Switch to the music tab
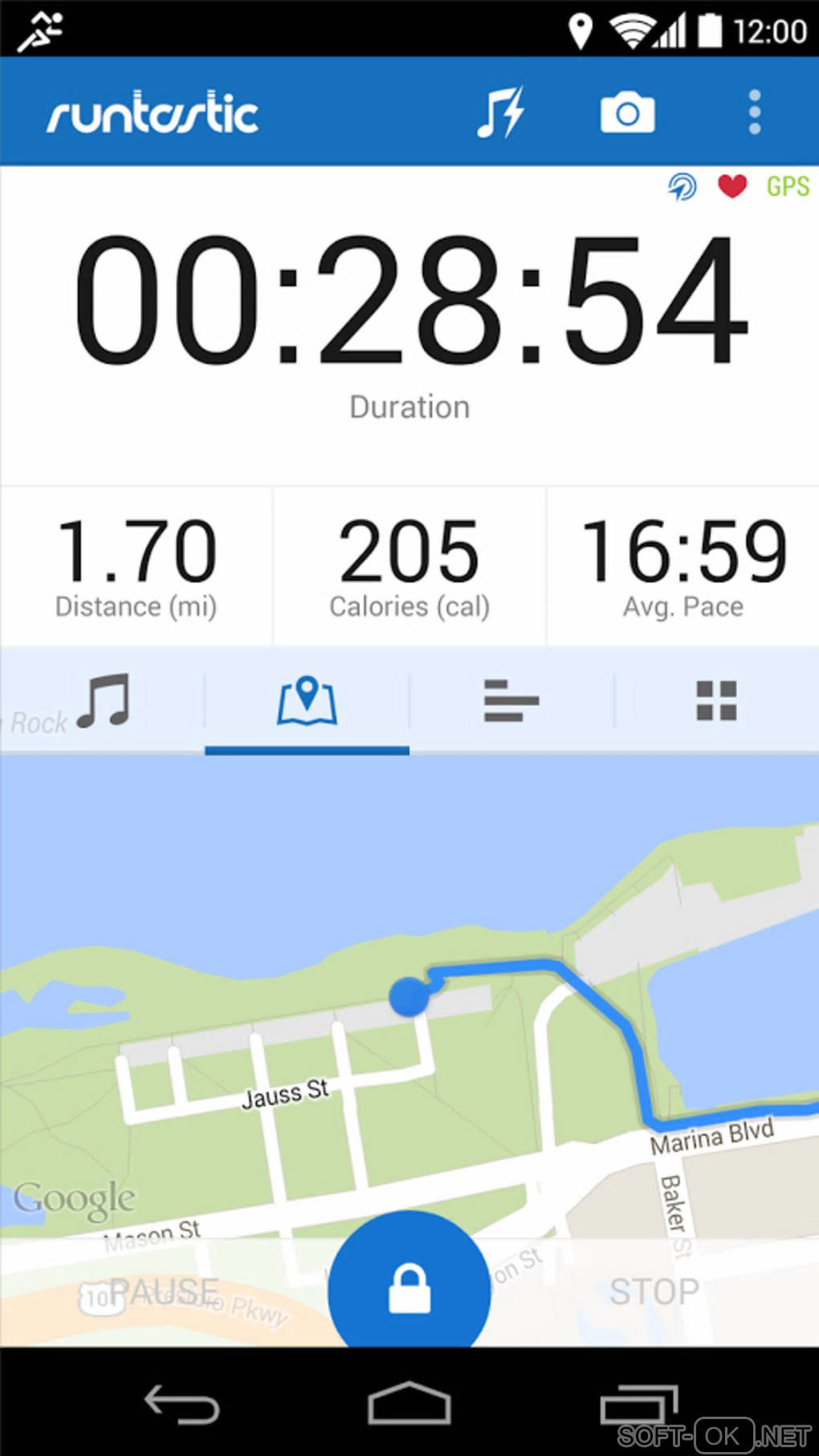The height and width of the screenshot is (1456, 819). click(x=104, y=702)
